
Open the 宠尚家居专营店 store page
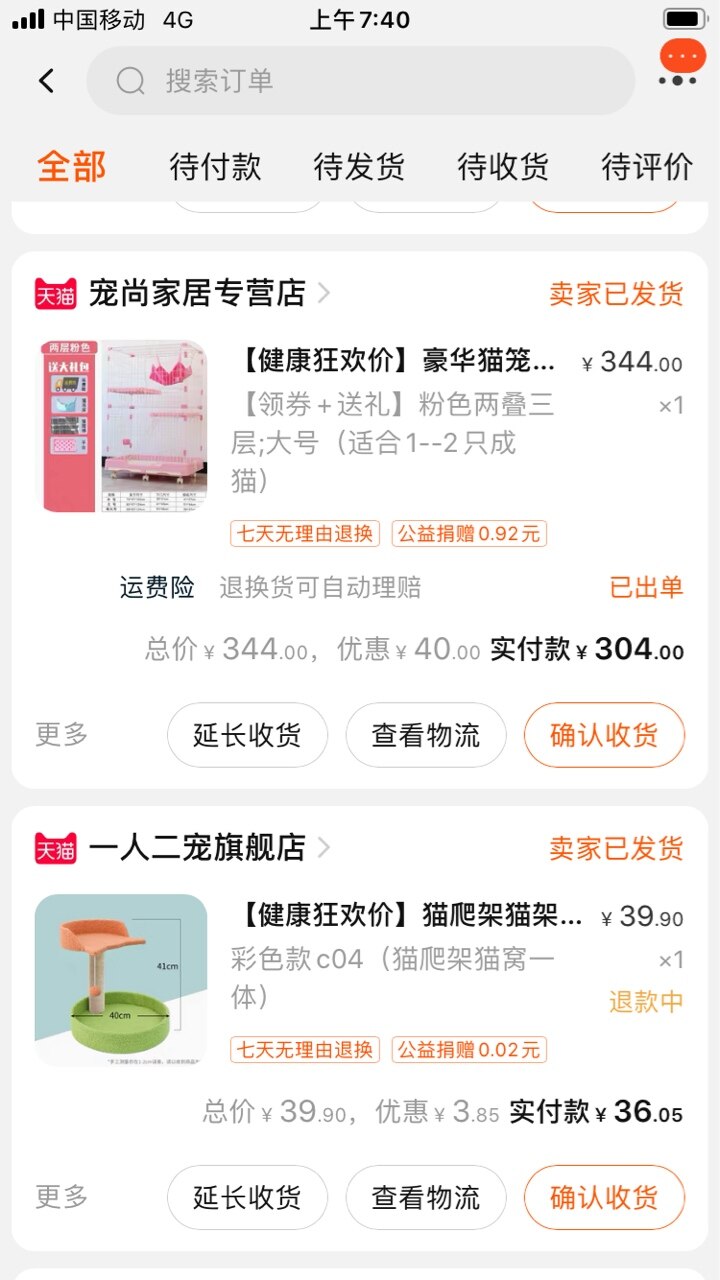coord(196,293)
